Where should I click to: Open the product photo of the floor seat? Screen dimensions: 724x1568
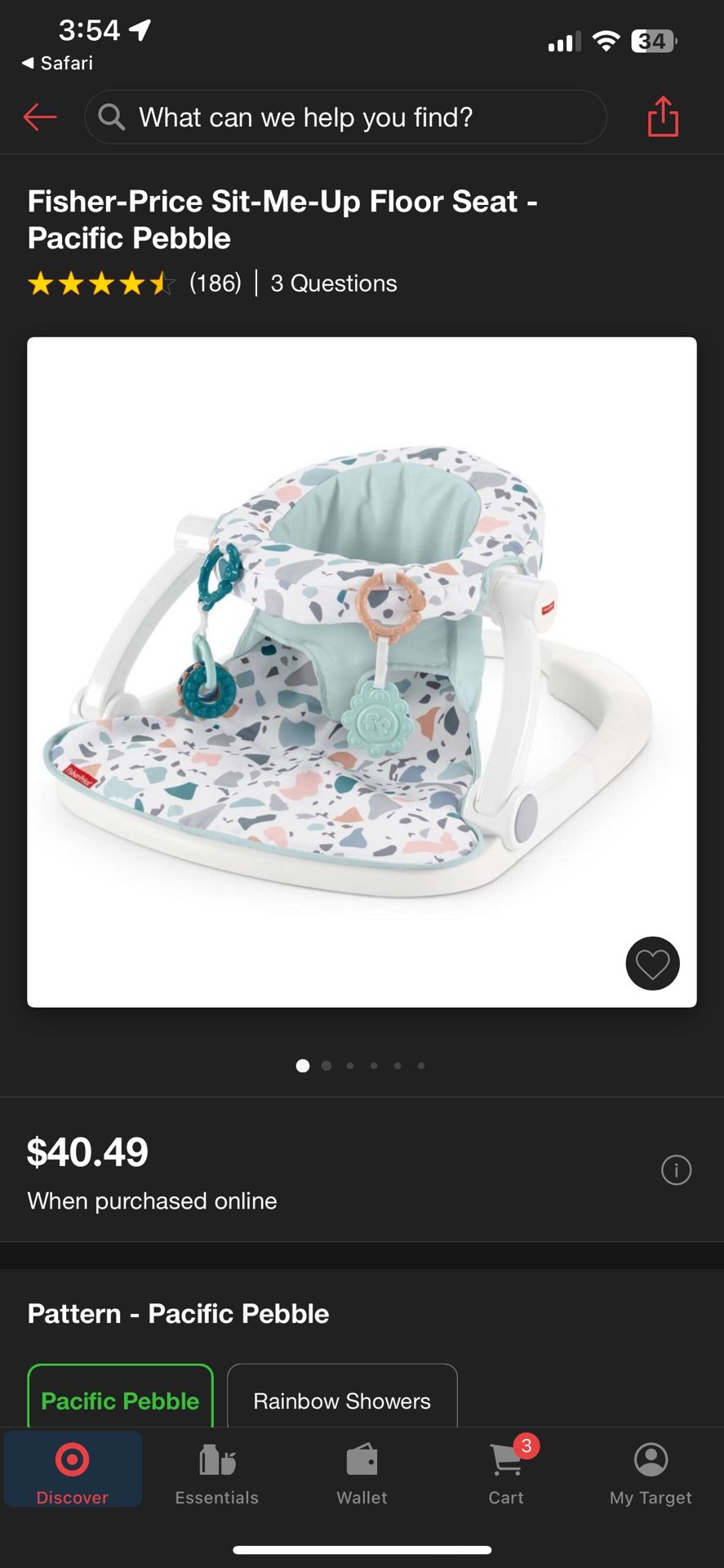pos(362,671)
